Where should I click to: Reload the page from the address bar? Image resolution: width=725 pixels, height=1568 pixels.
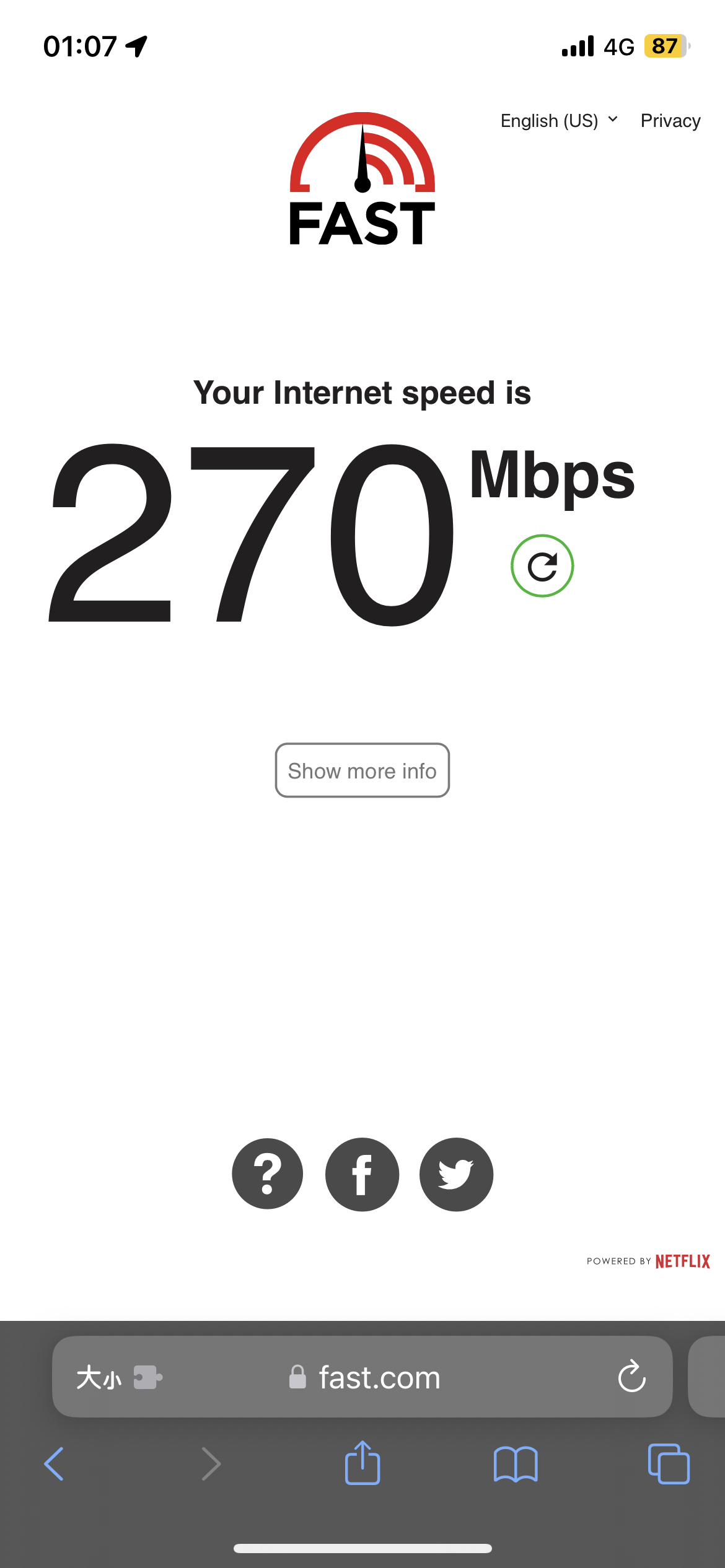coord(632,1377)
